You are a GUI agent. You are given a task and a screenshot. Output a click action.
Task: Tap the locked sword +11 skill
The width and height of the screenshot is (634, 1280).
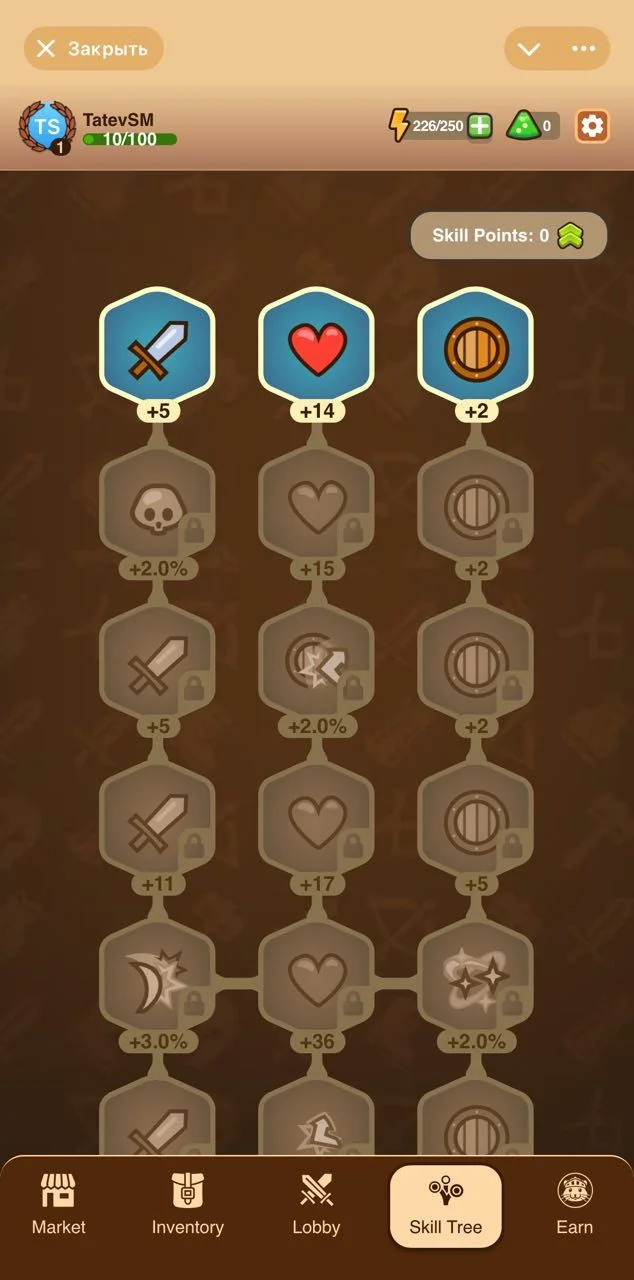[x=157, y=820]
